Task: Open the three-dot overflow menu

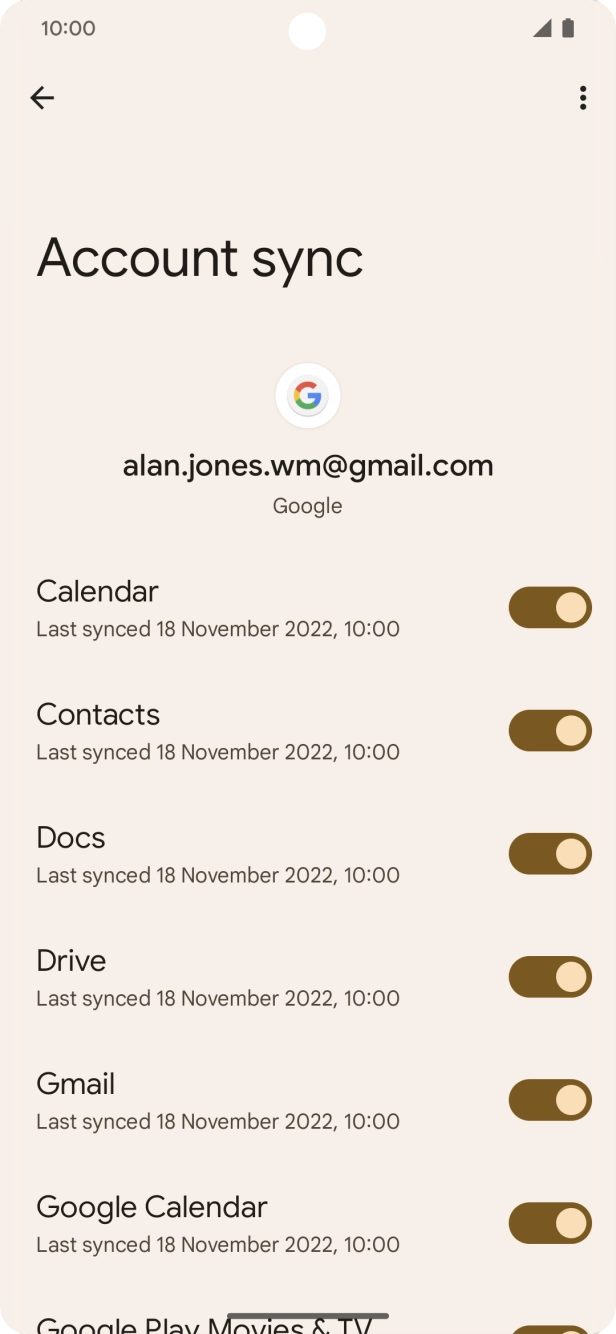Action: tap(583, 97)
